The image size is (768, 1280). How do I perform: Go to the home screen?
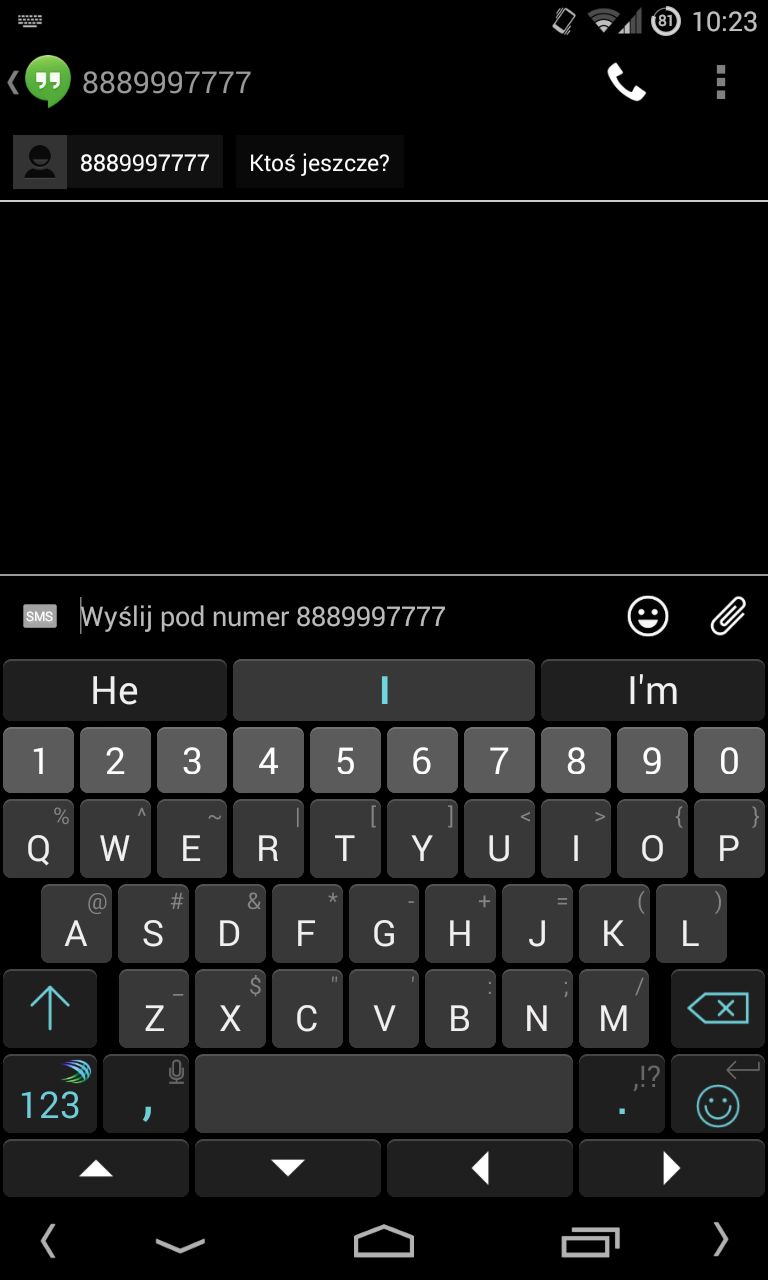pos(384,1243)
